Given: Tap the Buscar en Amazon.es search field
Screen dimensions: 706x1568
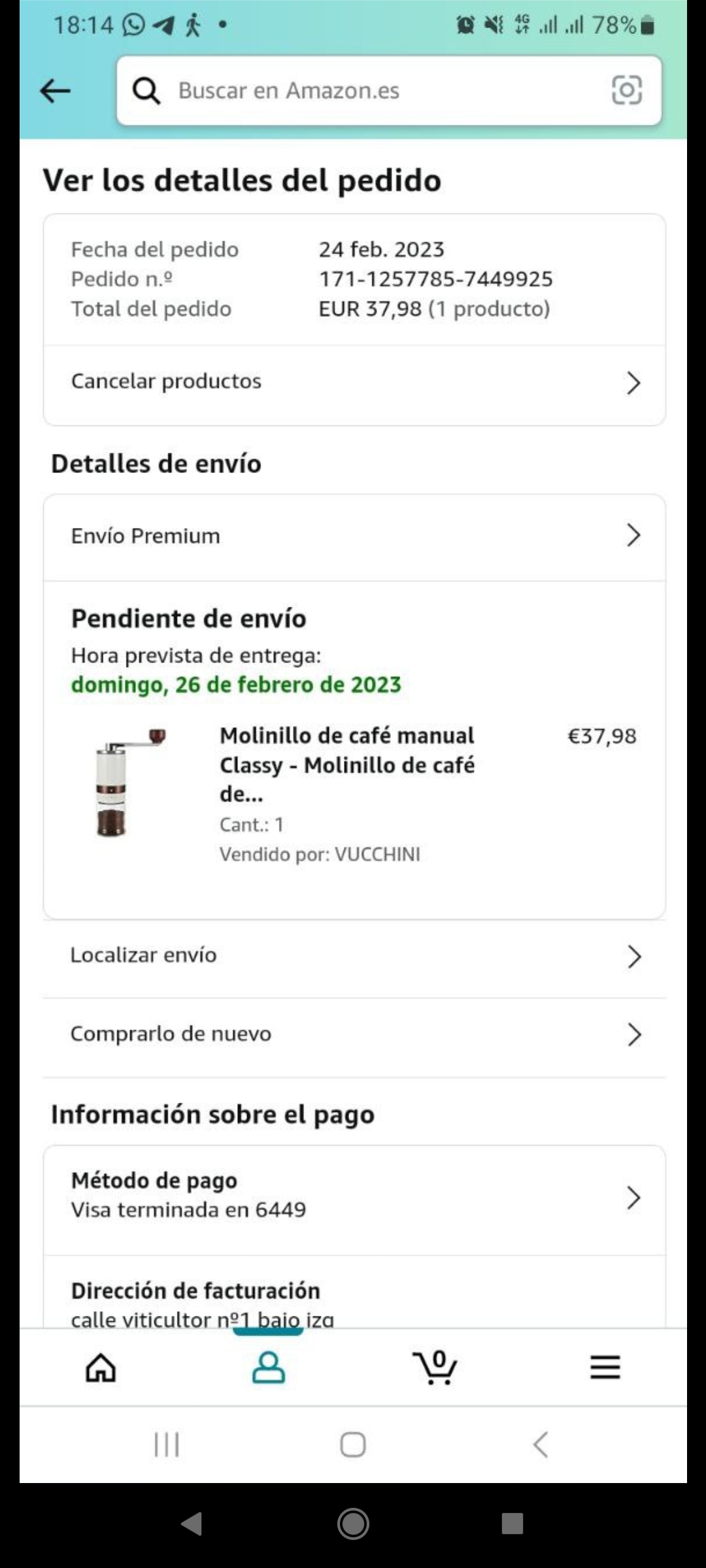Looking at the screenshot, I should (x=366, y=91).
